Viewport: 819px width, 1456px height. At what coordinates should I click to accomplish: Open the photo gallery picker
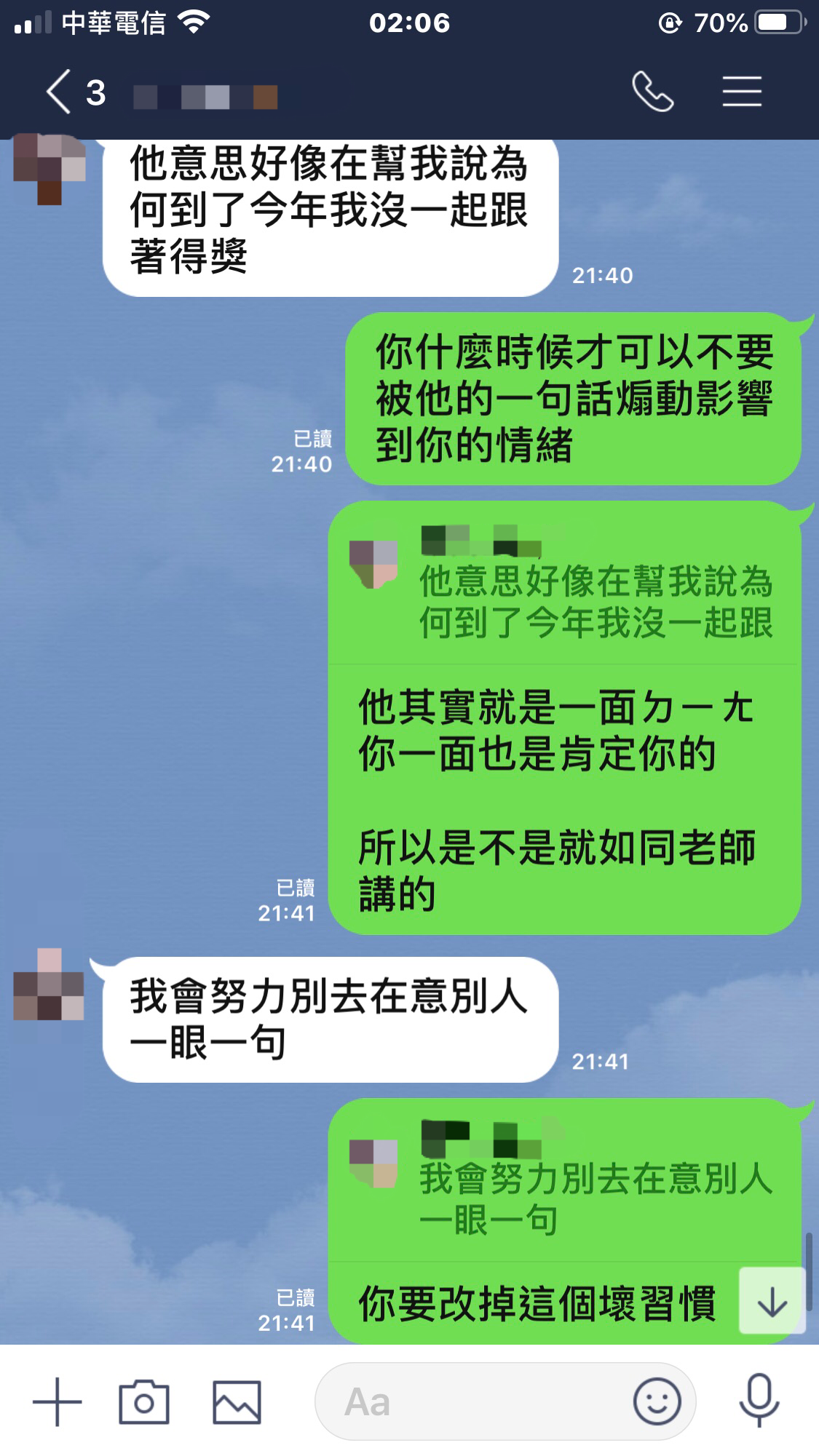(x=237, y=1401)
